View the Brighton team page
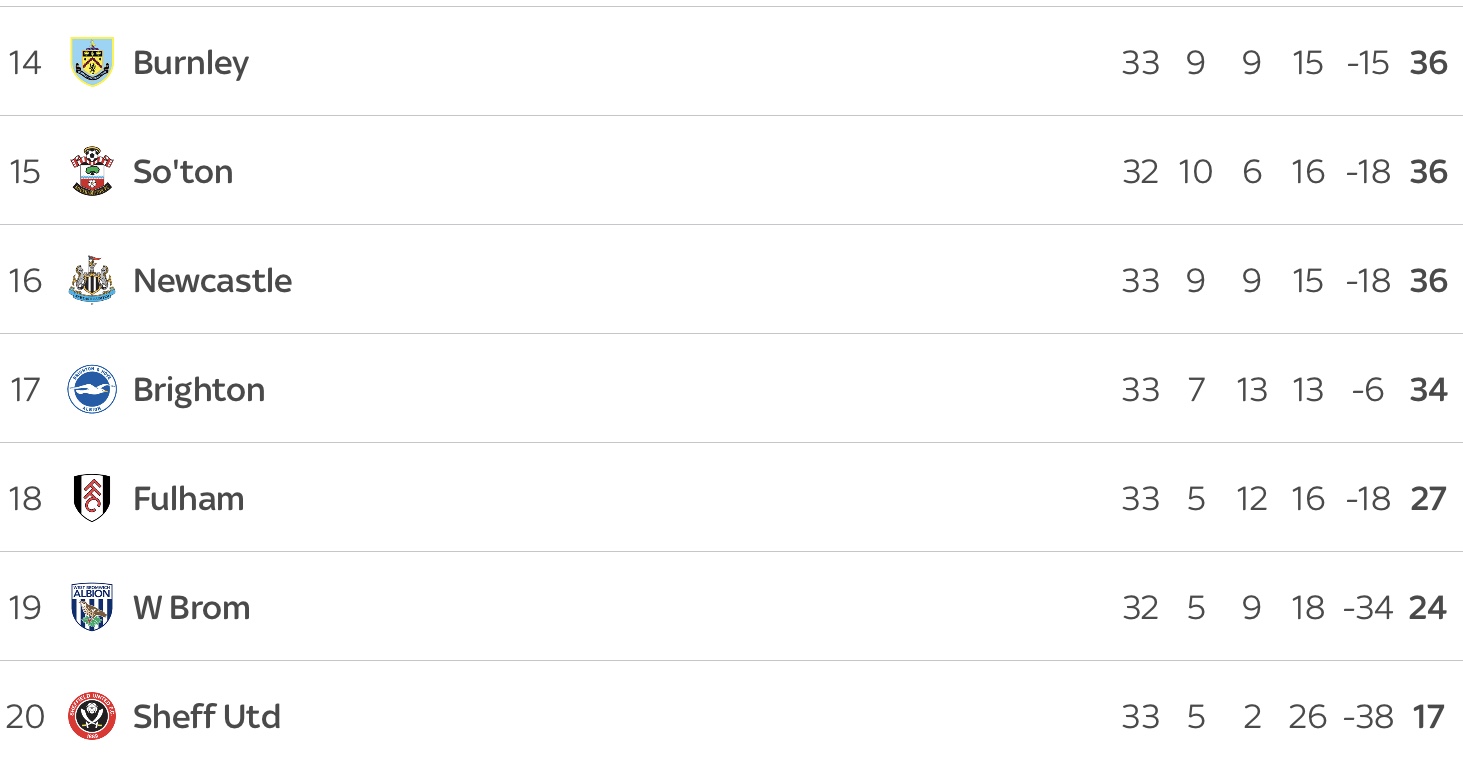1463x764 pixels. [199, 389]
